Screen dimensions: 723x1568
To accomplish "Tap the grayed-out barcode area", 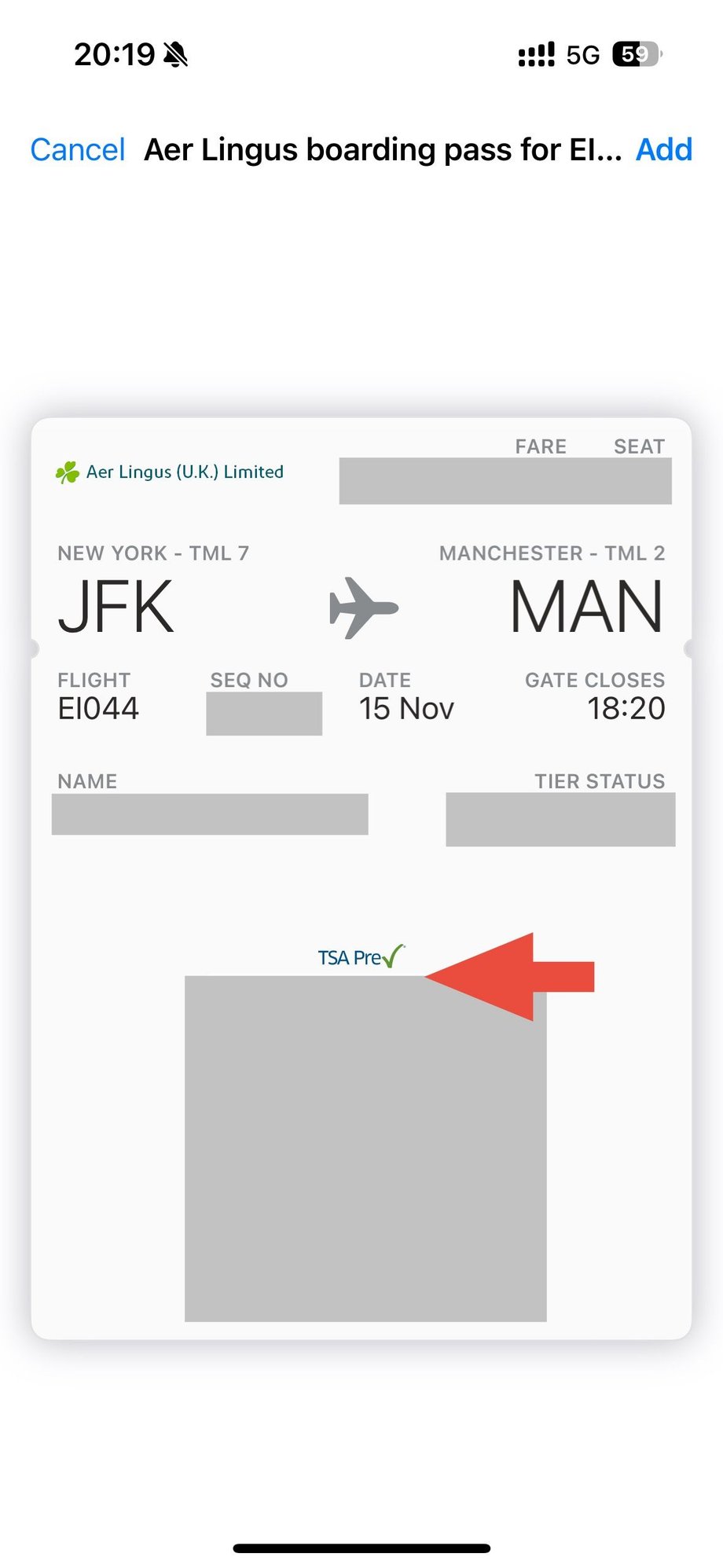I will click(365, 1148).
